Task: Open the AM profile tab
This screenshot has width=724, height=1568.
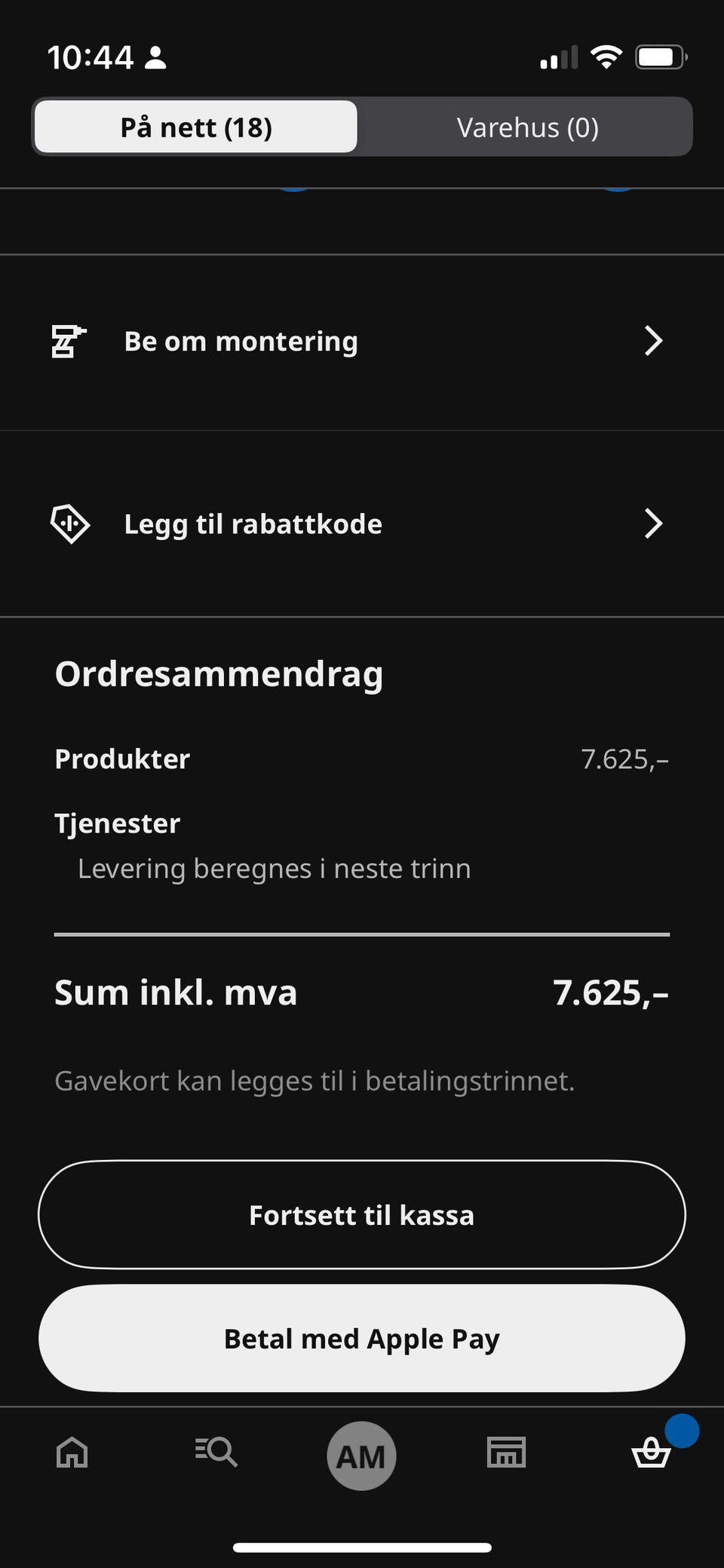Action: [x=361, y=1456]
